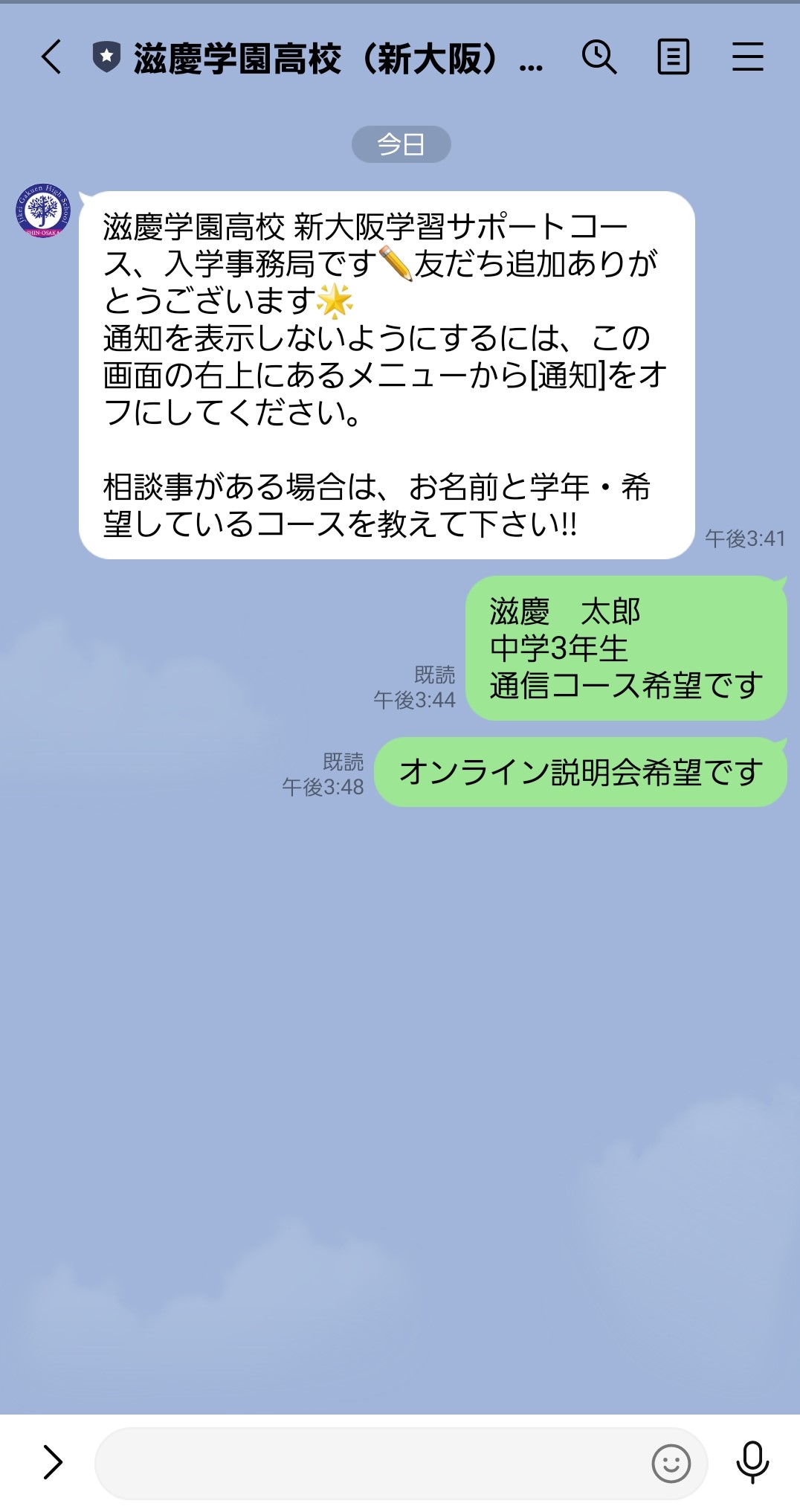Image resolution: width=800 pixels, height=1512 pixels.
Task: Expand the attachment options arrow
Action: tap(52, 1462)
